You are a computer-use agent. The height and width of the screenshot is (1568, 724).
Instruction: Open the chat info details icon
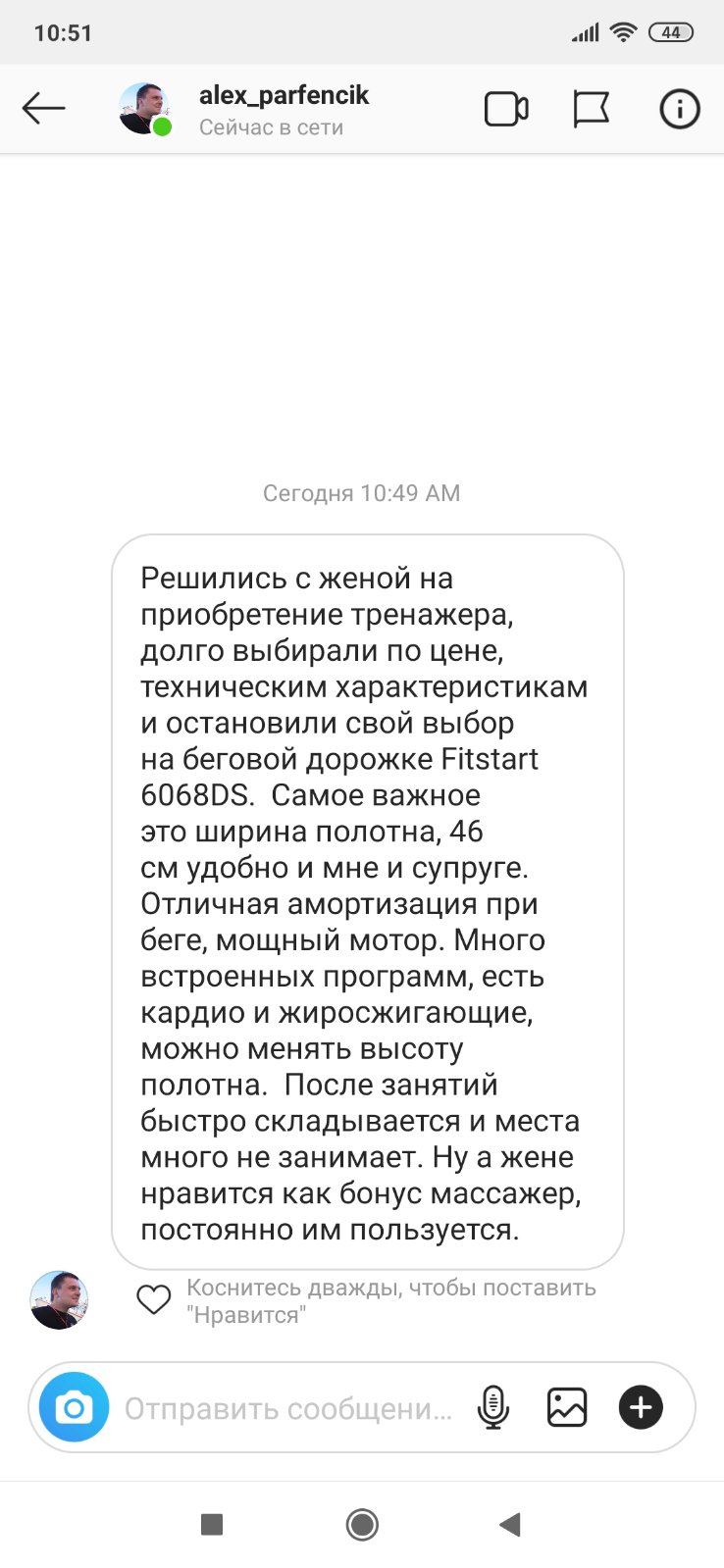click(679, 109)
